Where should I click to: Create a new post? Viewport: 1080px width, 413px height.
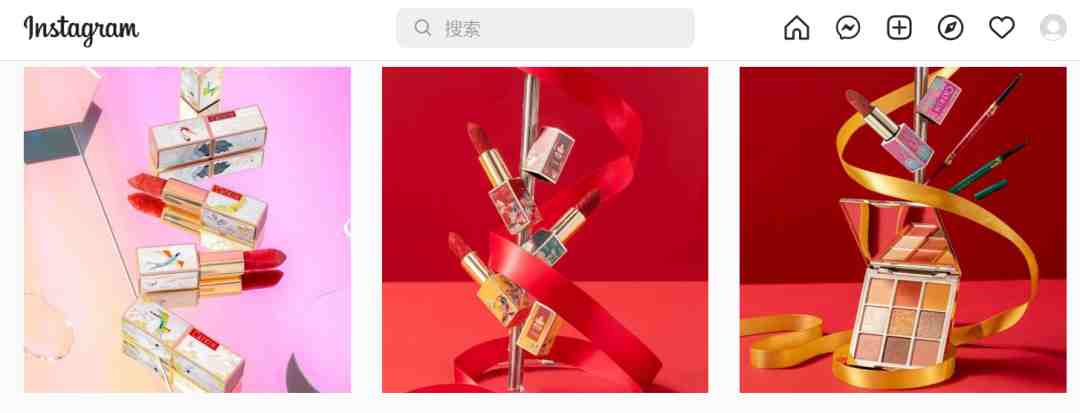[899, 28]
